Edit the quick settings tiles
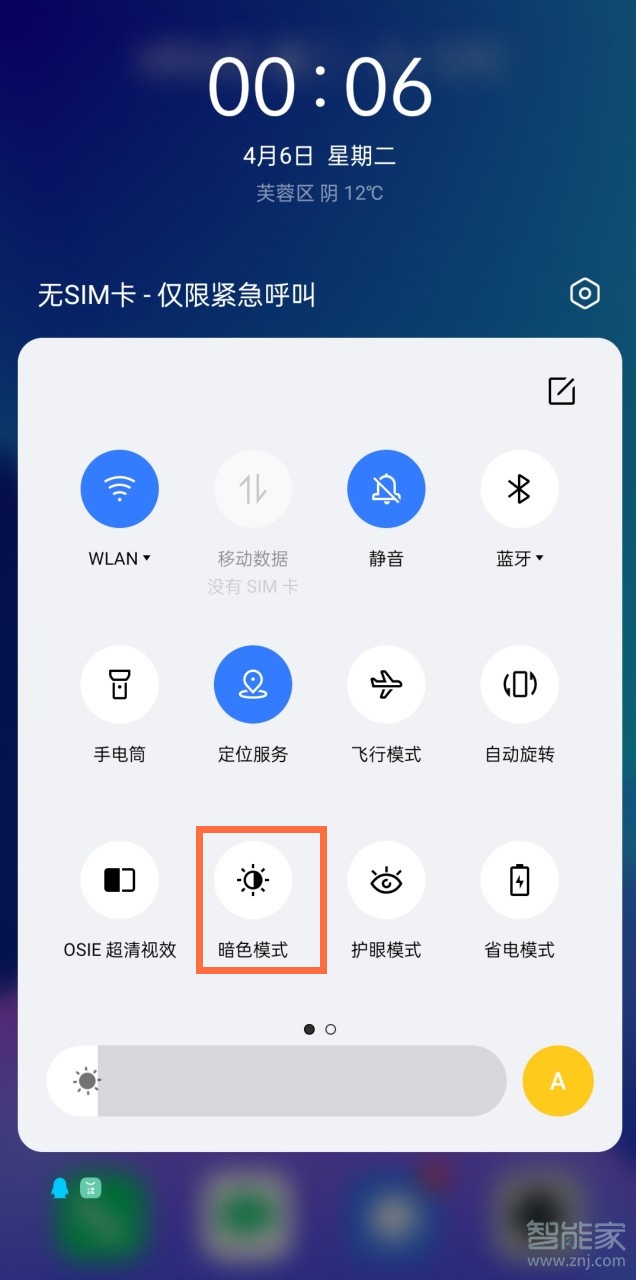Viewport: 636px width, 1280px height. [562, 391]
